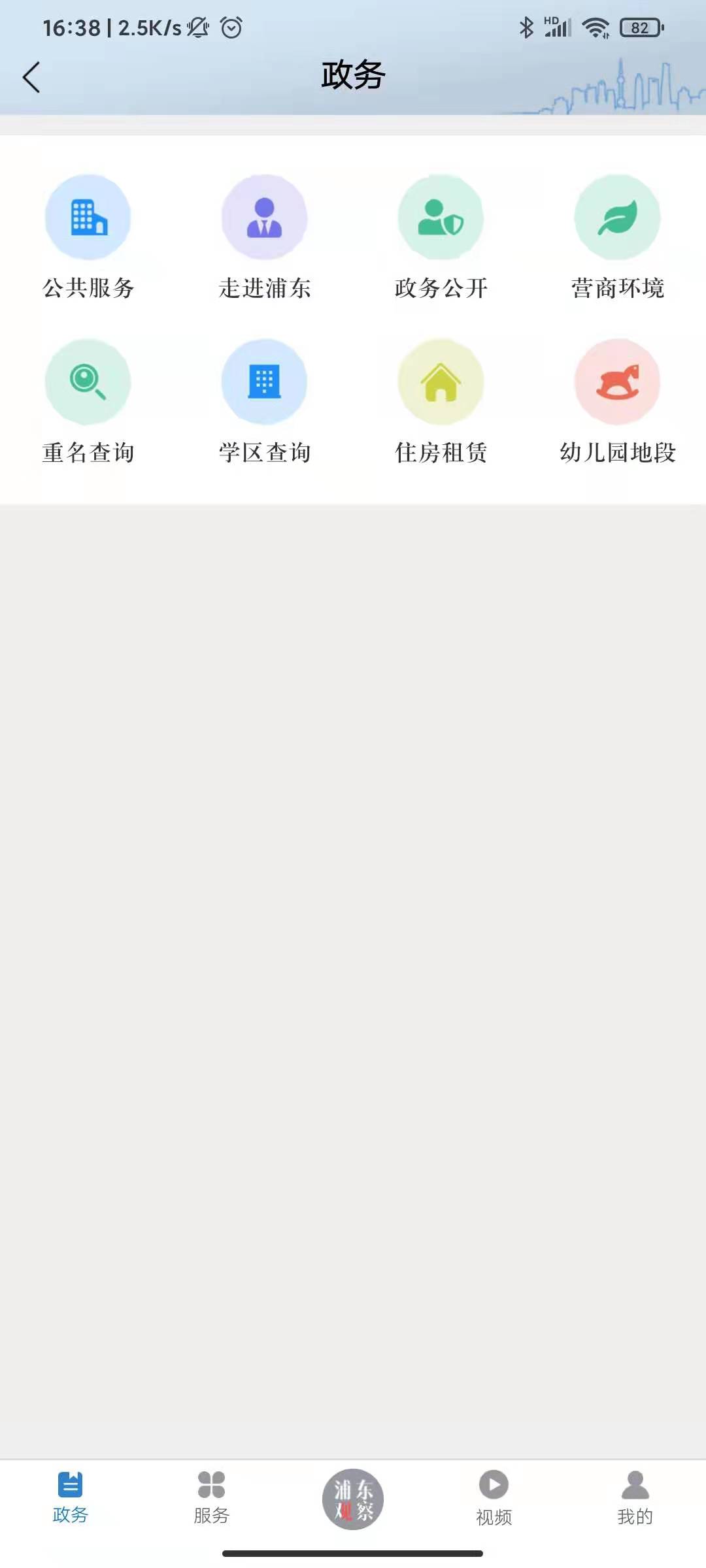The width and height of the screenshot is (706, 1568).
Task: Open the 重名查询 name search service
Action: tap(88, 383)
